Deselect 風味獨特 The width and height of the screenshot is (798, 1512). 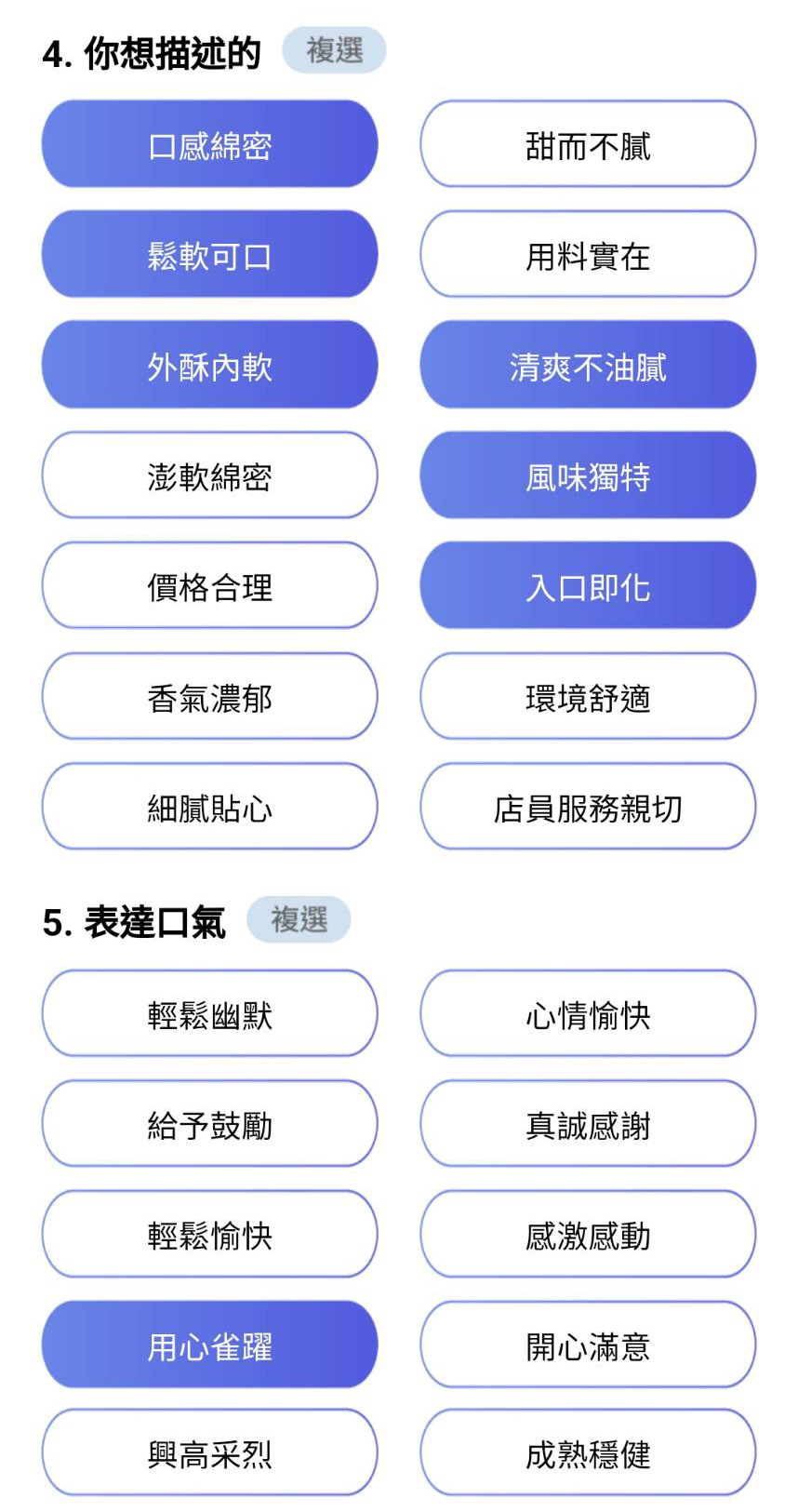[x=588, y=475]
